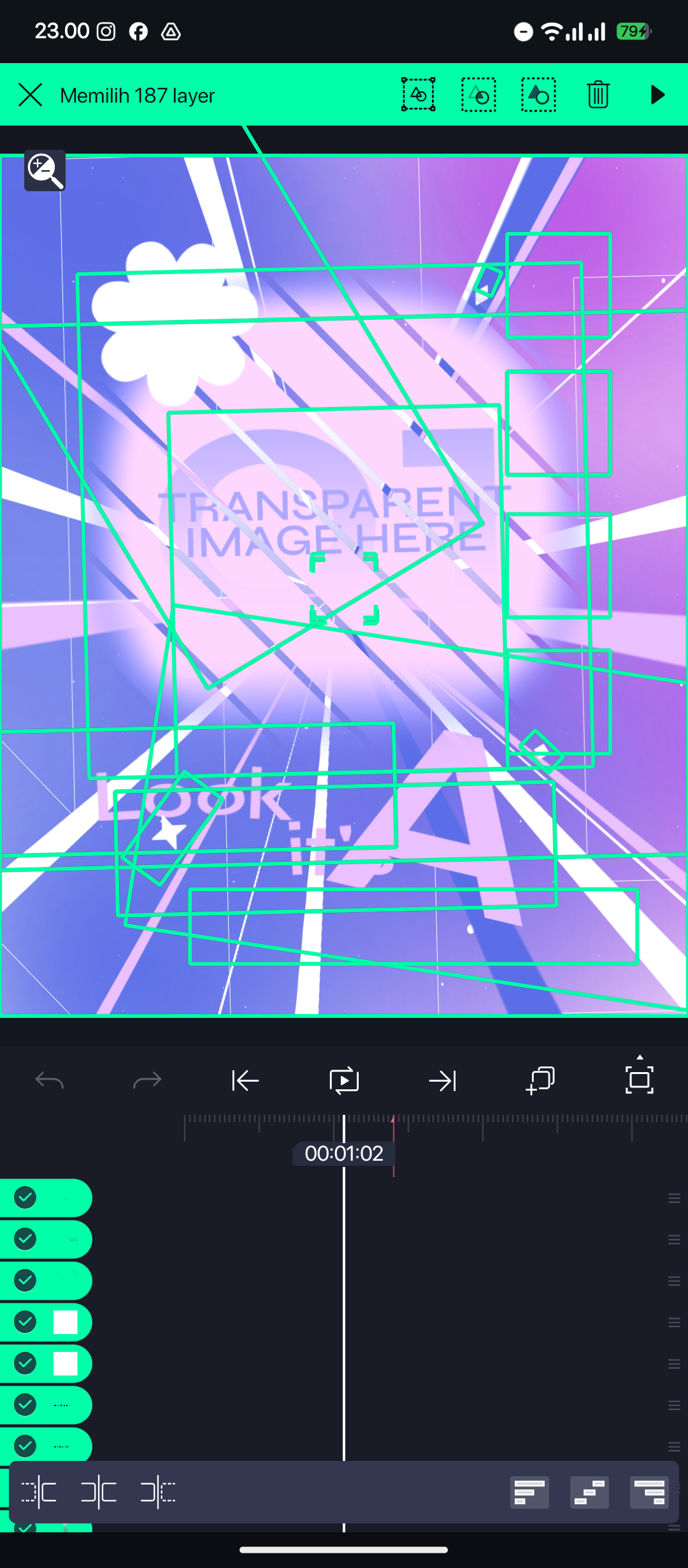This screenshot has width=688, height=1568.
Task: Jump to the end of the layer
Action: click(x=443, y=1080)
